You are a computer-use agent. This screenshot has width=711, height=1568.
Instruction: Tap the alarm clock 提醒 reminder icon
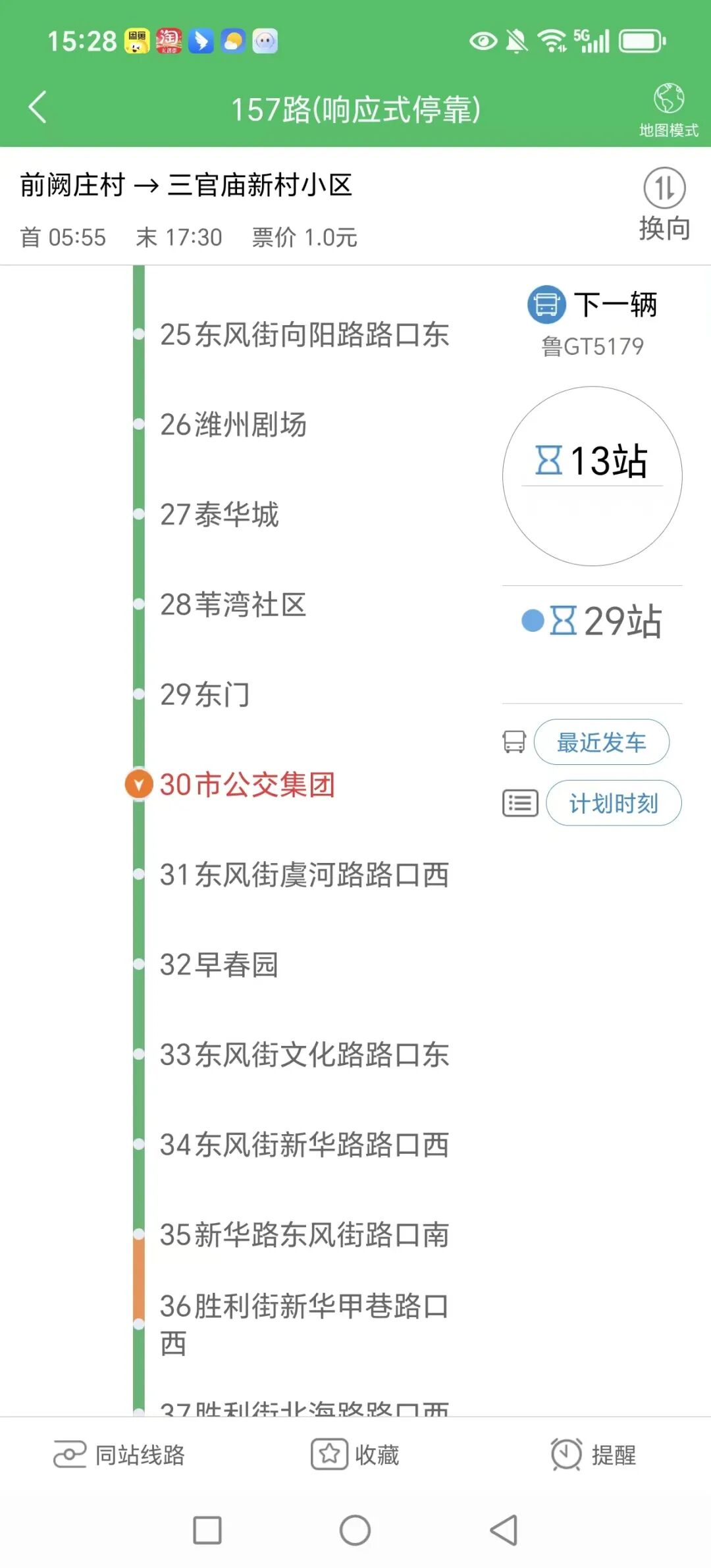[x=566, y=1455]
